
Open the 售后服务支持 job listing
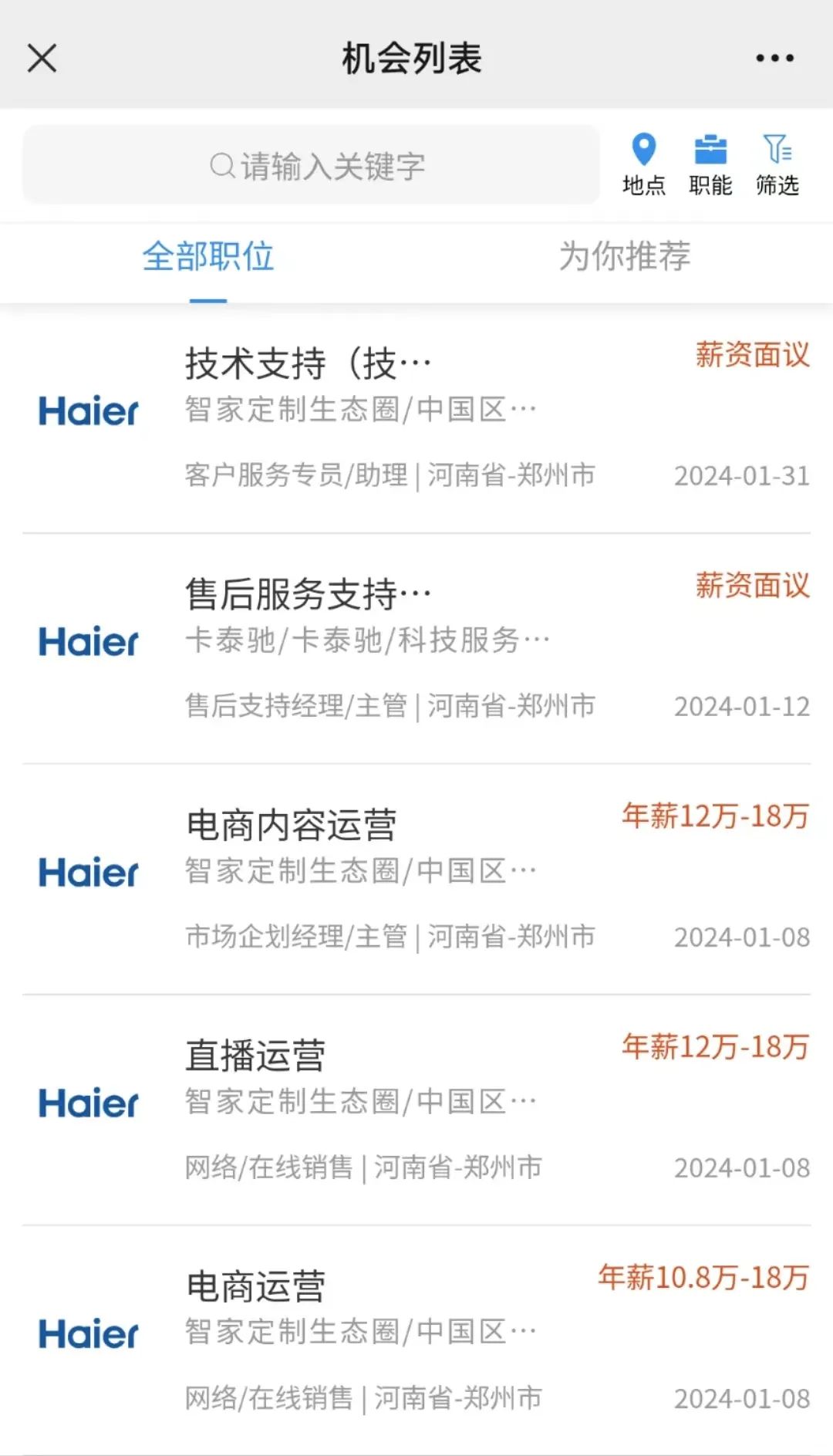click(x=416, y=648)
